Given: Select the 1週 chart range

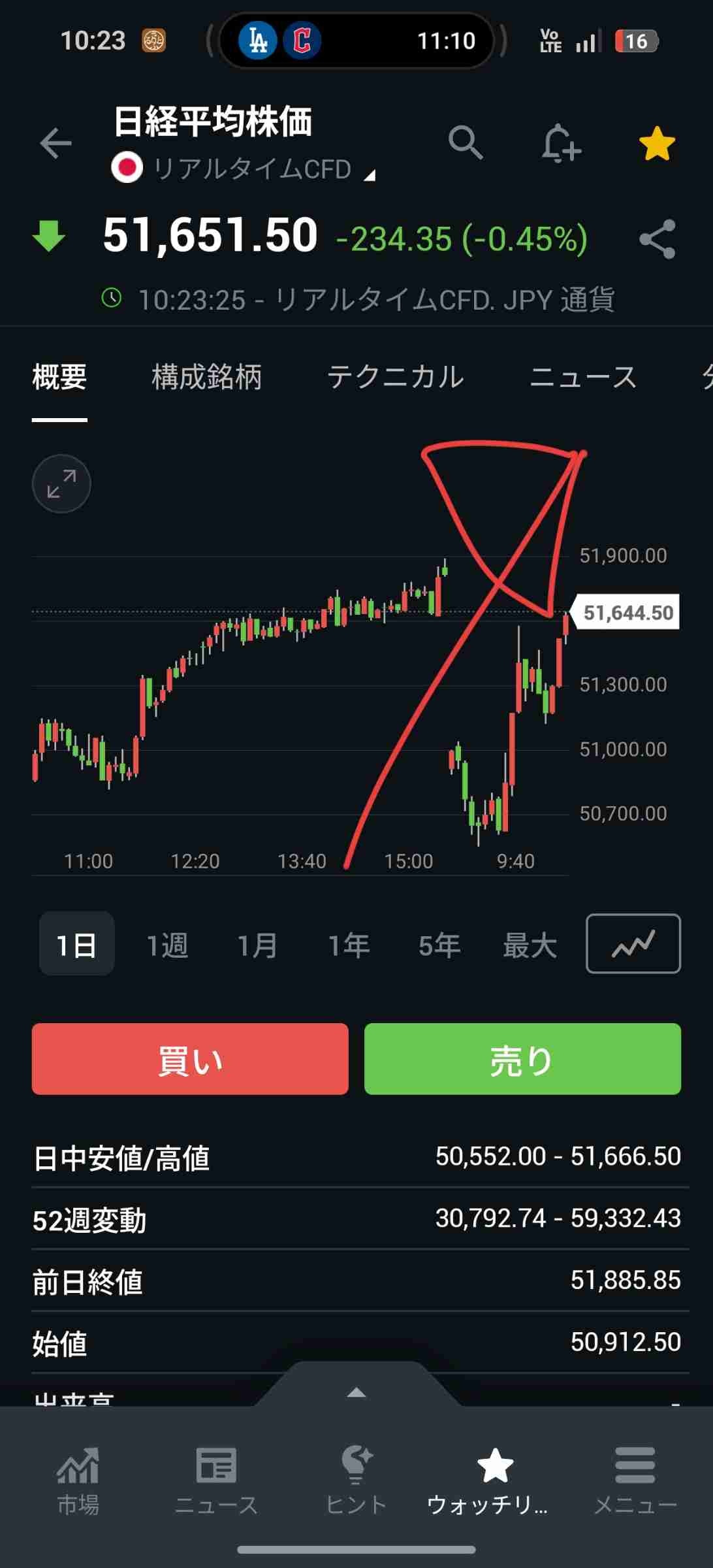Looking at the screenshot, I should click(x=167, y=945).
